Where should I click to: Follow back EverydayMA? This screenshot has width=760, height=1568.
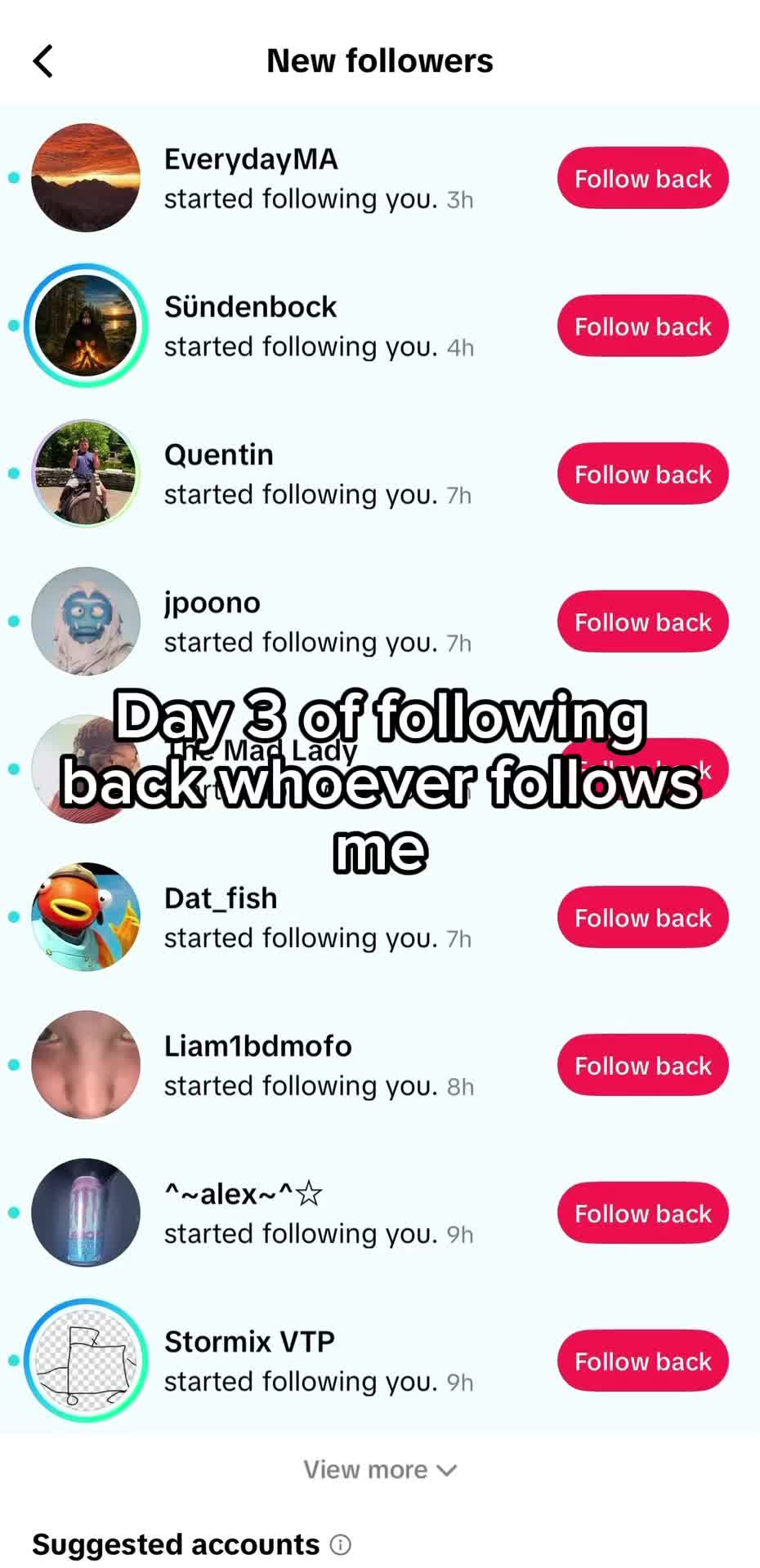(642, 178)
